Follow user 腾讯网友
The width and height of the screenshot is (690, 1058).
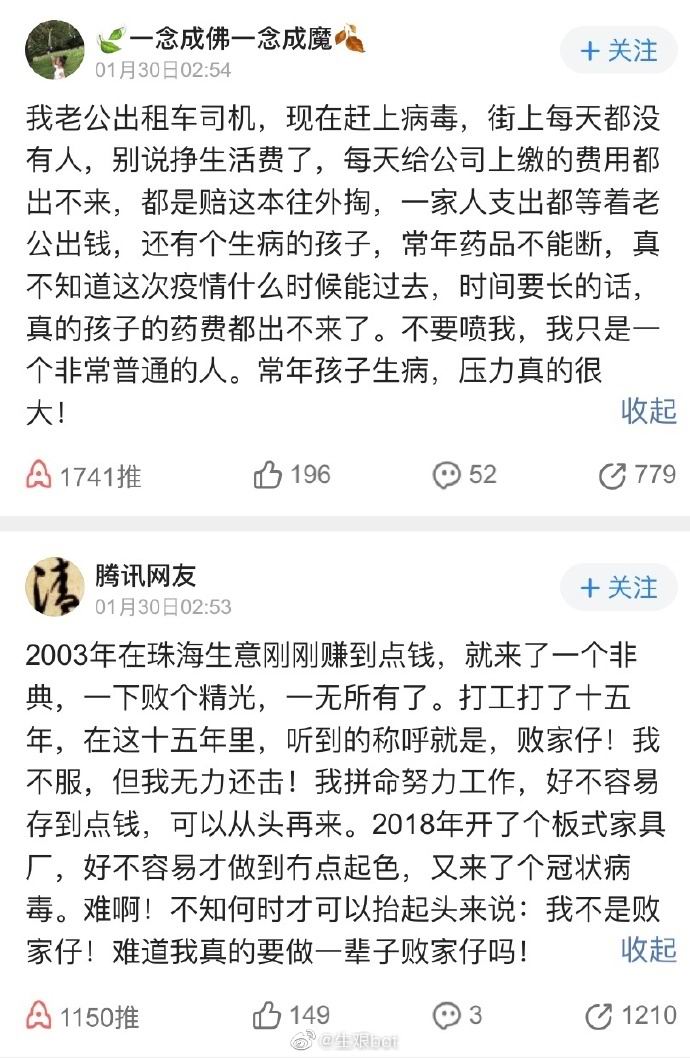click(619, 587)
